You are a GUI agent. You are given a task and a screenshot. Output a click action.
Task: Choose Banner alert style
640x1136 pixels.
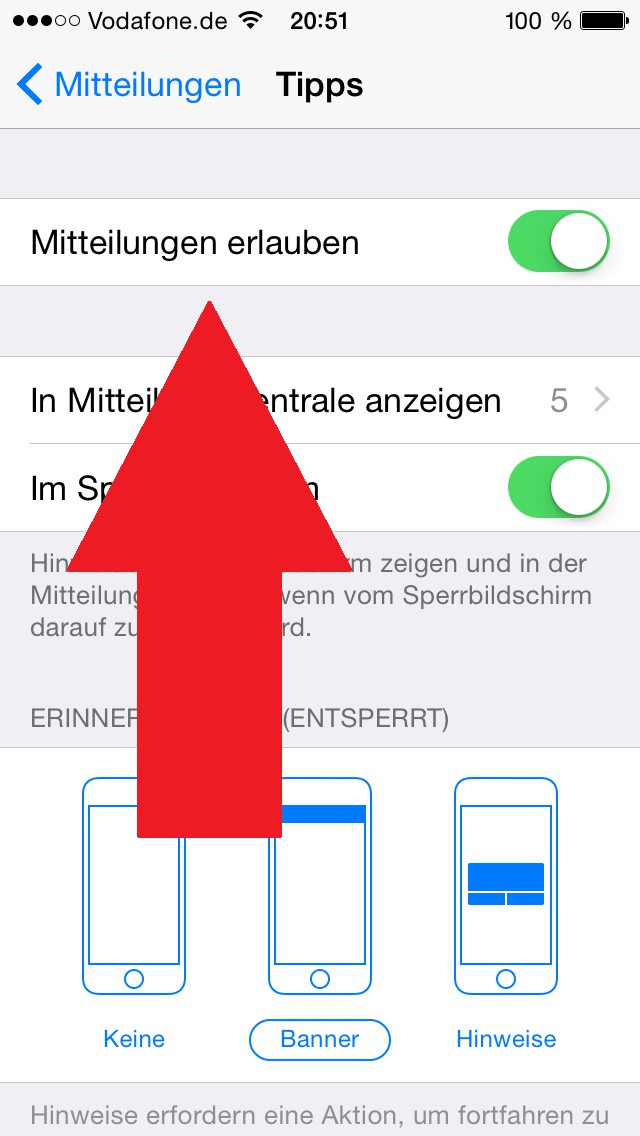pos(319,1038)
